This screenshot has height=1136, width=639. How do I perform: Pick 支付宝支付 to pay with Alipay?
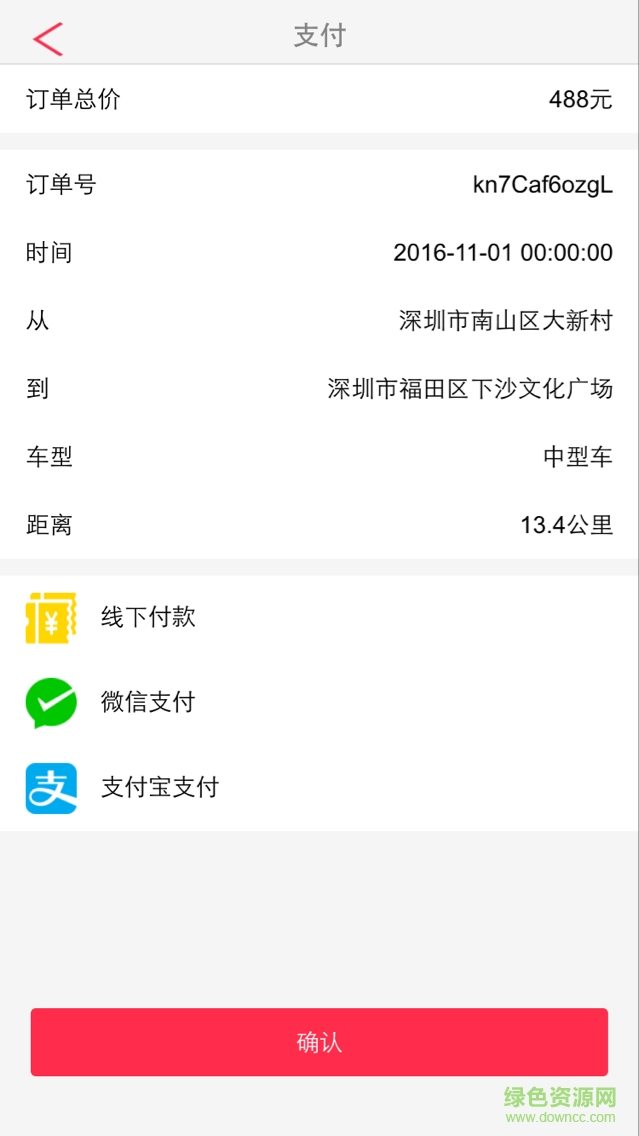pyautogui.click(x=159, y=787)
